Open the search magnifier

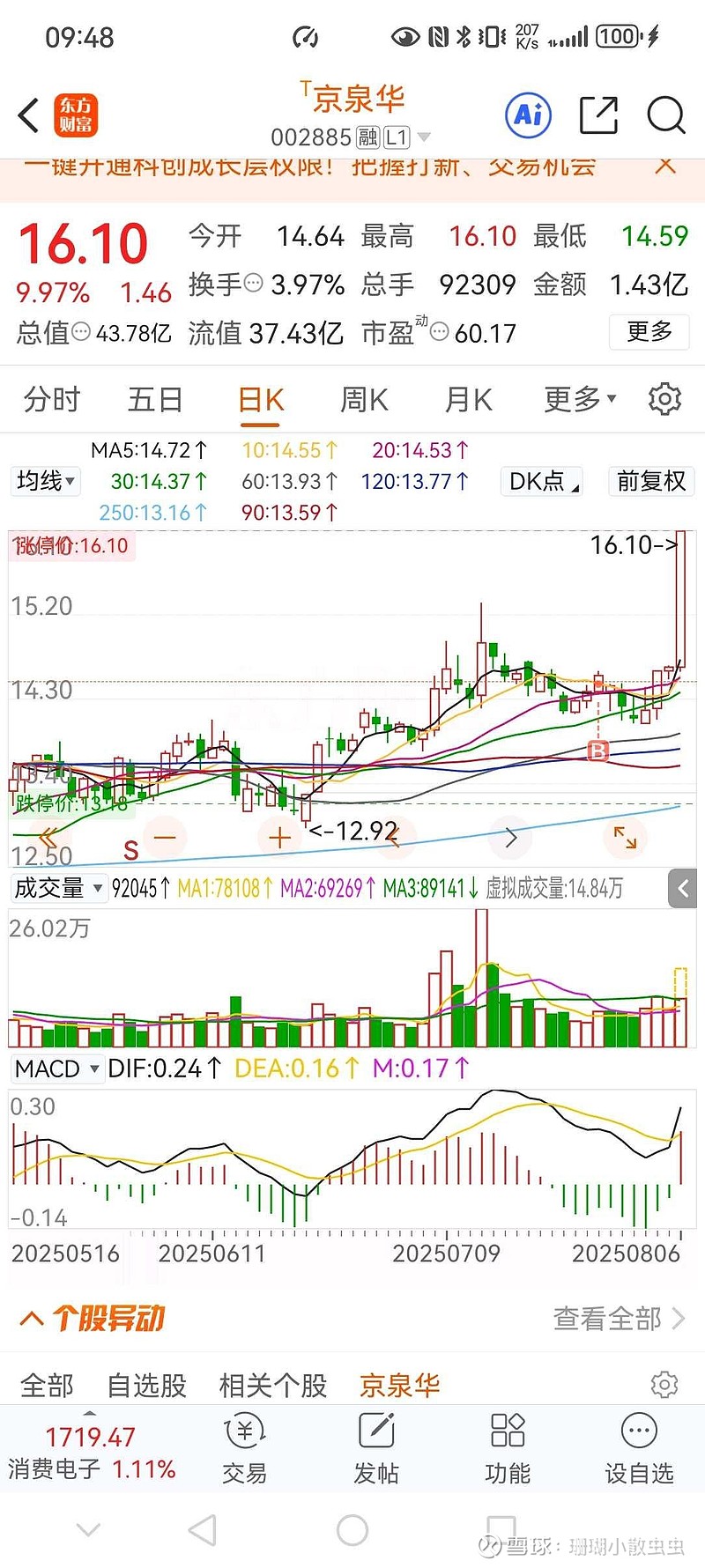[x=665, y=115]
